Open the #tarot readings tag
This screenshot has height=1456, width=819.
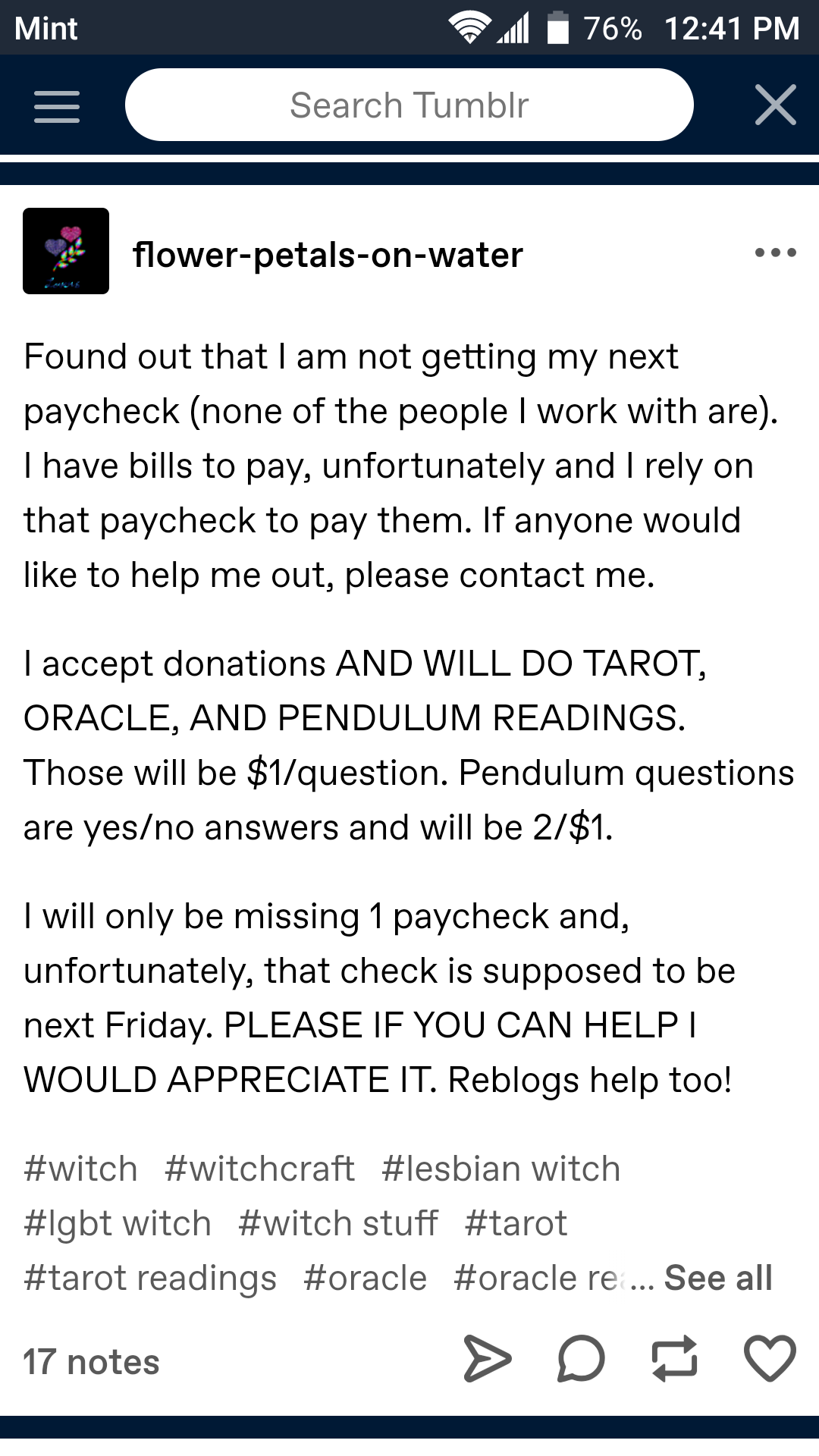150,1278
